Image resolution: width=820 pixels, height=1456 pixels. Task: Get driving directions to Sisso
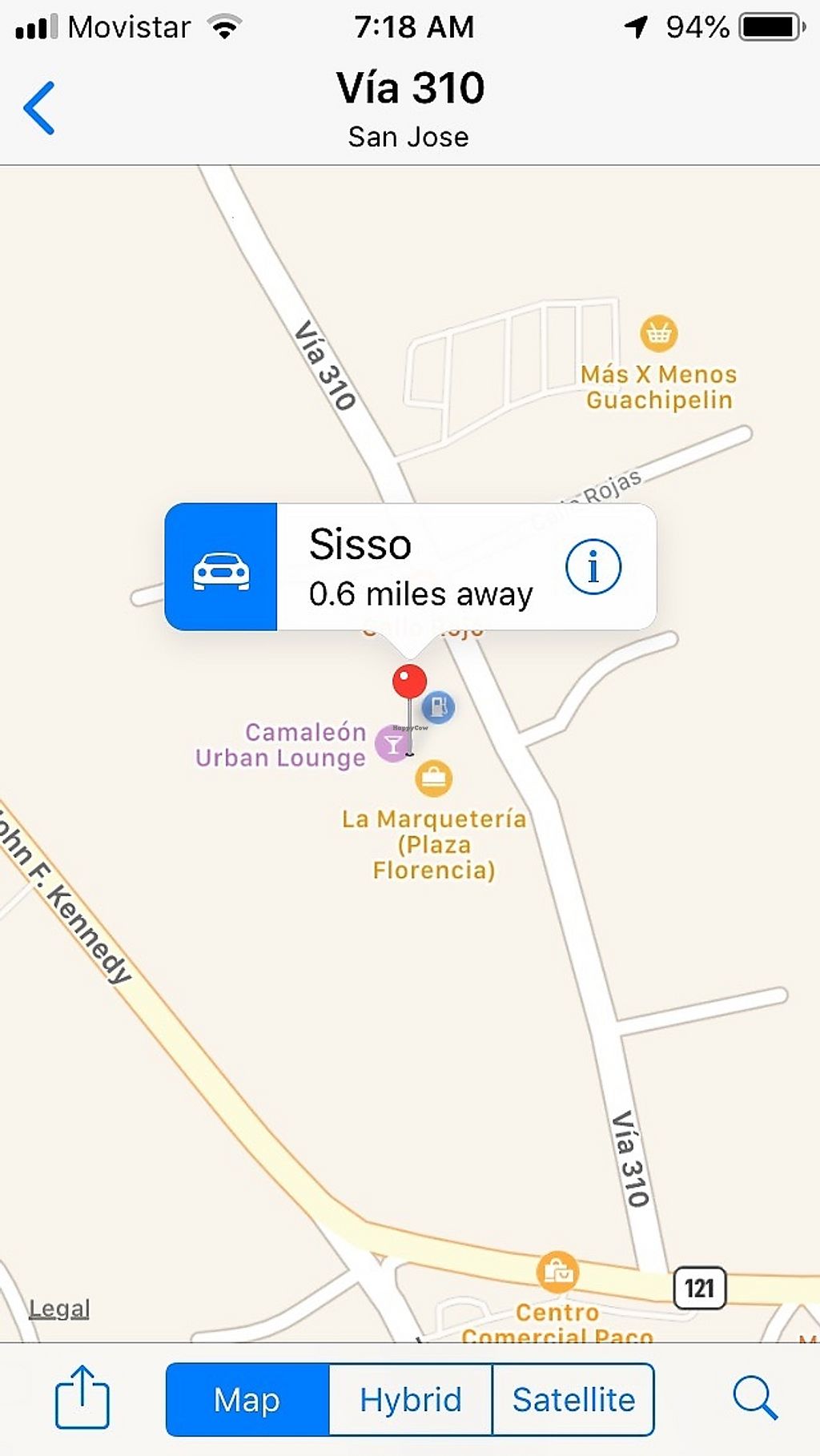coord(221,567)
